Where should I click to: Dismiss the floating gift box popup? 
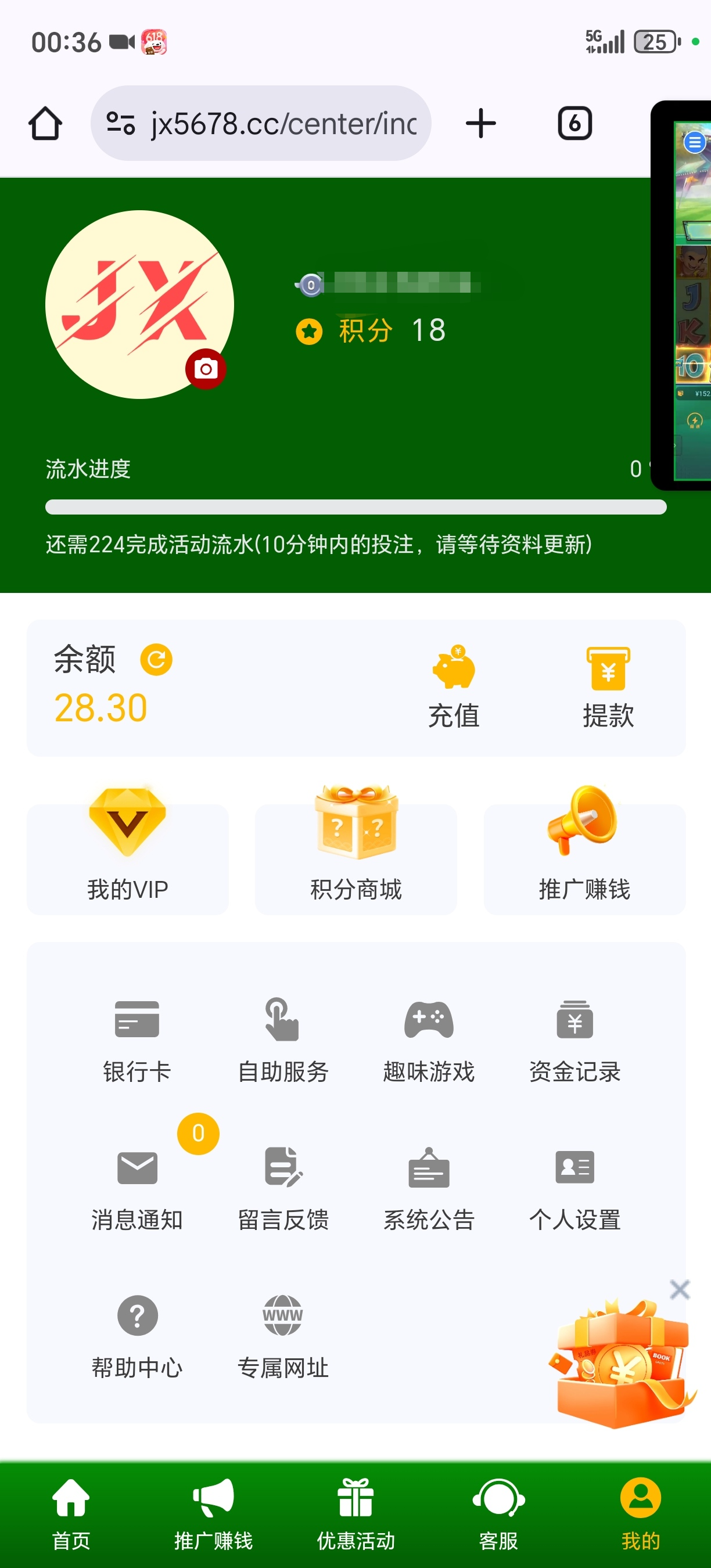pos(680,1289)
